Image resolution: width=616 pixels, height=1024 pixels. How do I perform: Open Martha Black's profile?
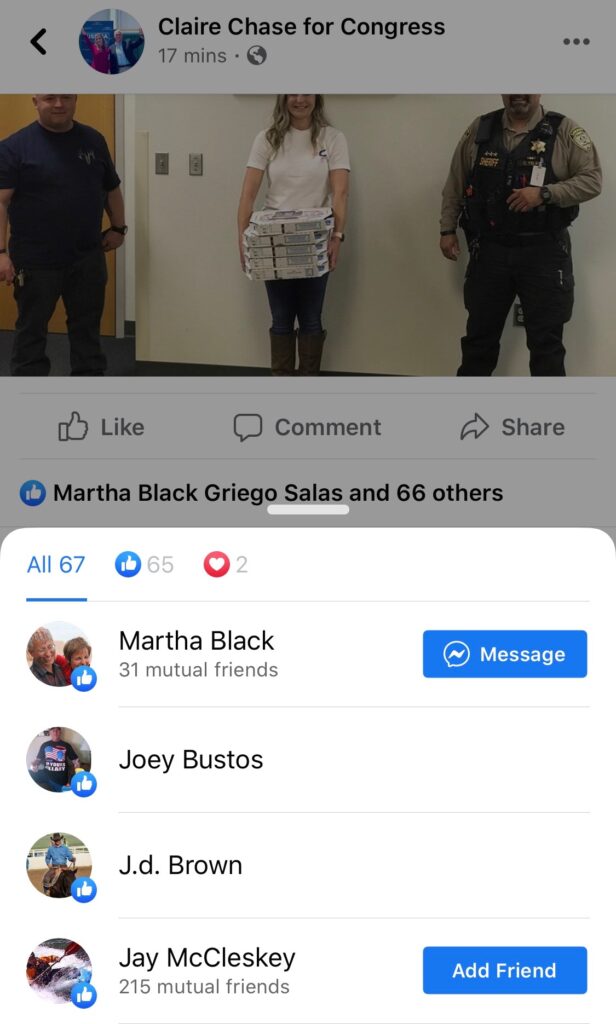[196, 641]
